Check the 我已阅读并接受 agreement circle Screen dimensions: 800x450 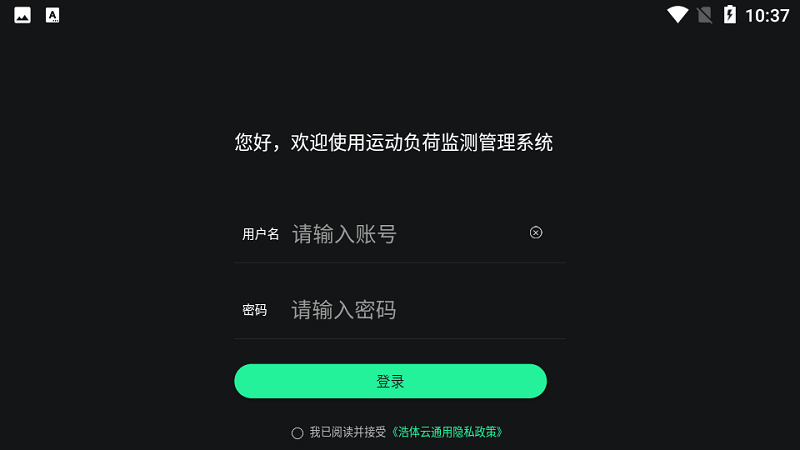(297, 433)
